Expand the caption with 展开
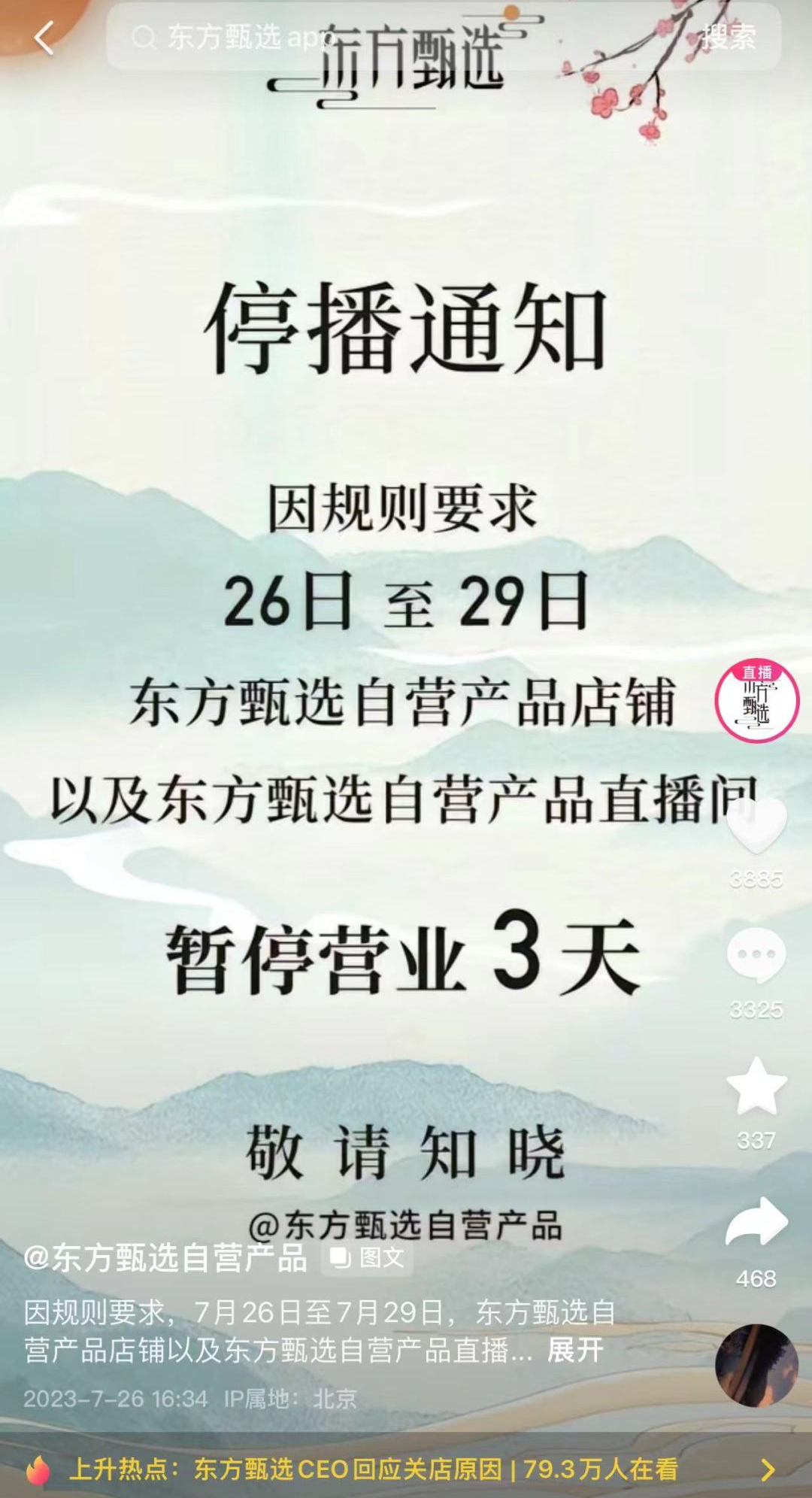Image resolution: width=812 pixels, height=1498 pixels. coord(575,1351)
